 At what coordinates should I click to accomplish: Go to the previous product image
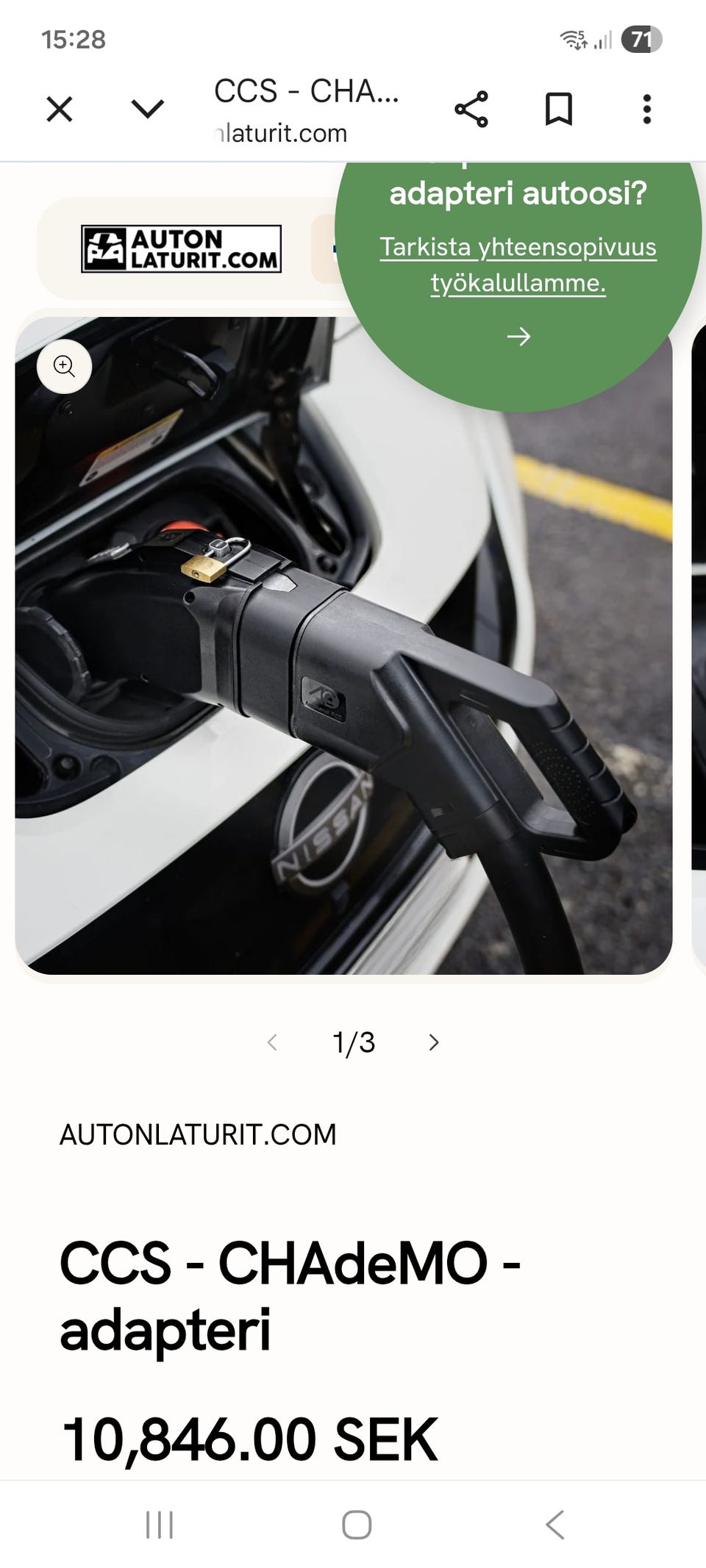point(273,1042)
